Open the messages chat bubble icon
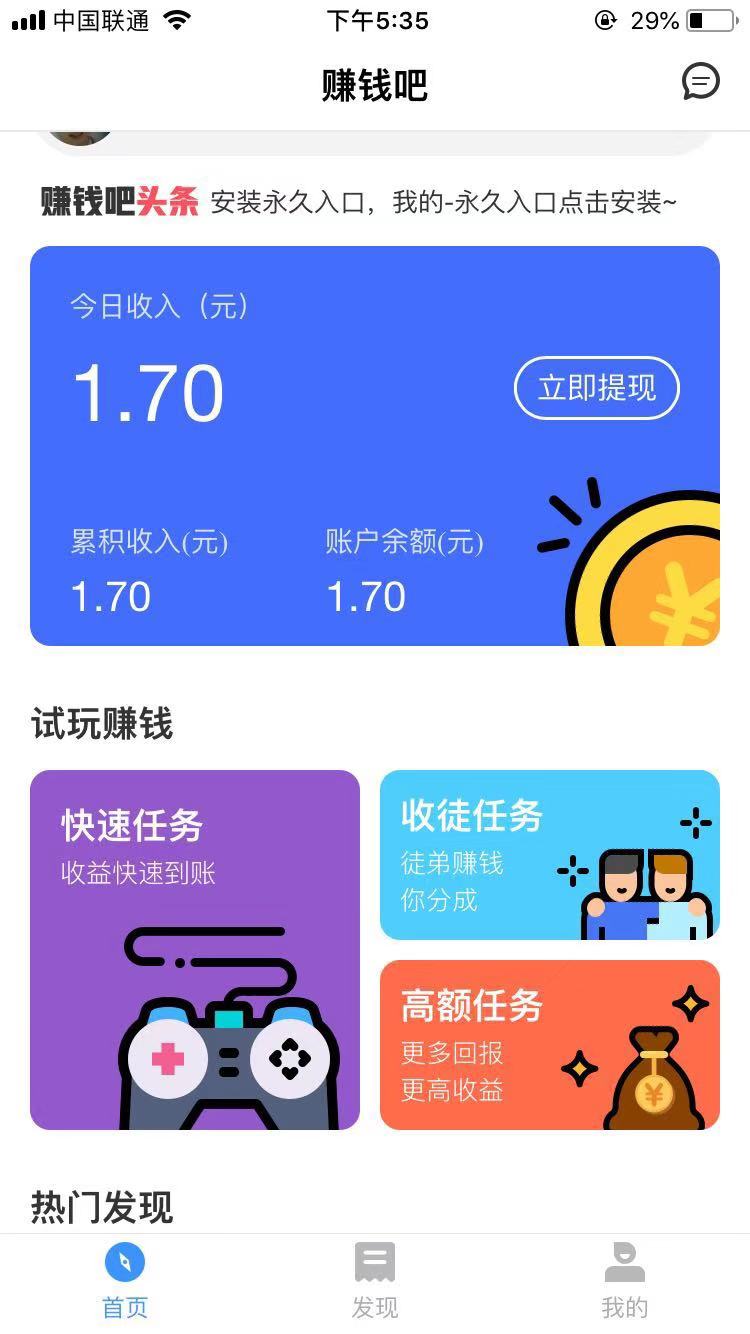 (700, 82)
